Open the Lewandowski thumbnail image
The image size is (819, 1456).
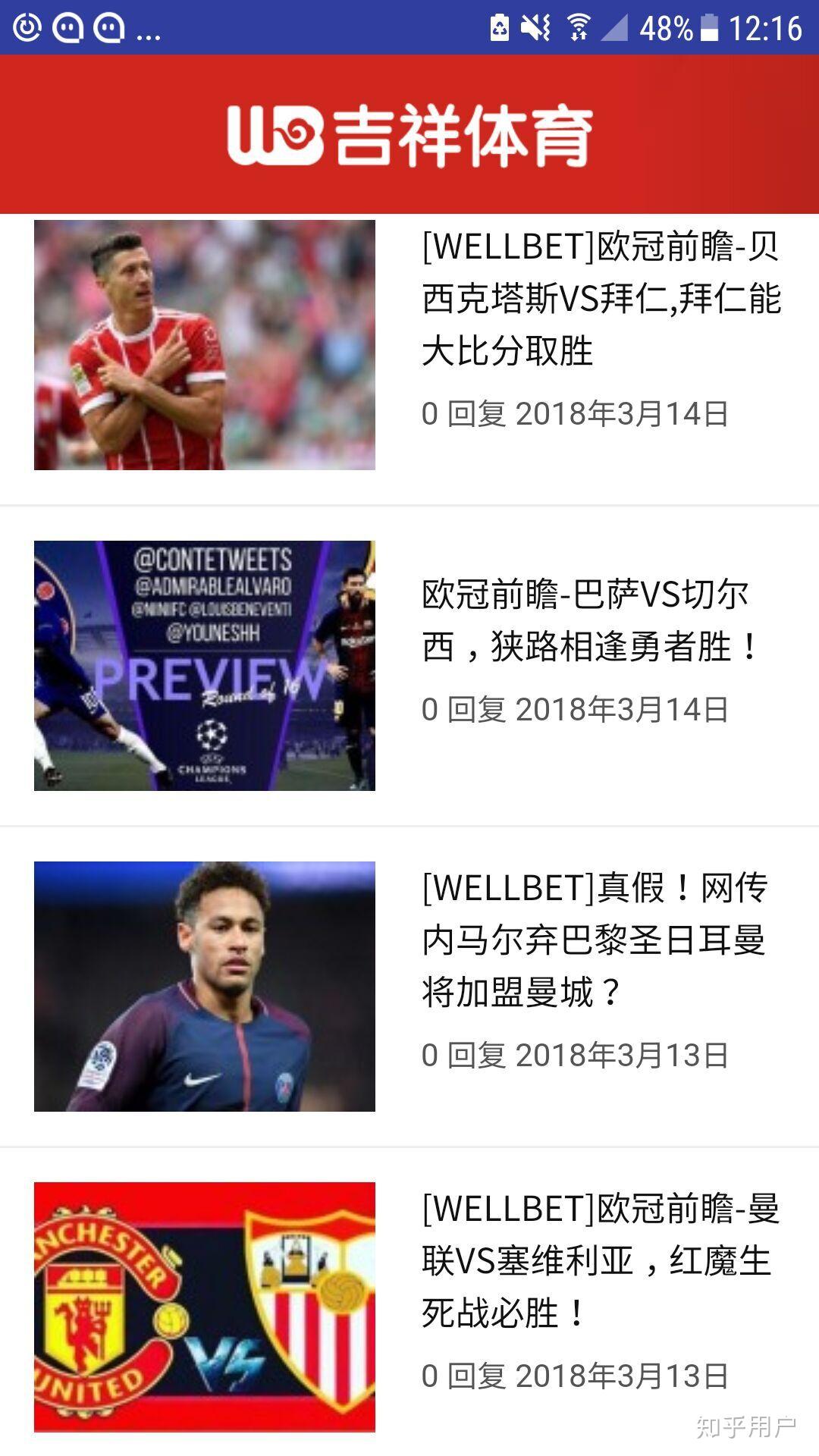[x=205, y=345]
